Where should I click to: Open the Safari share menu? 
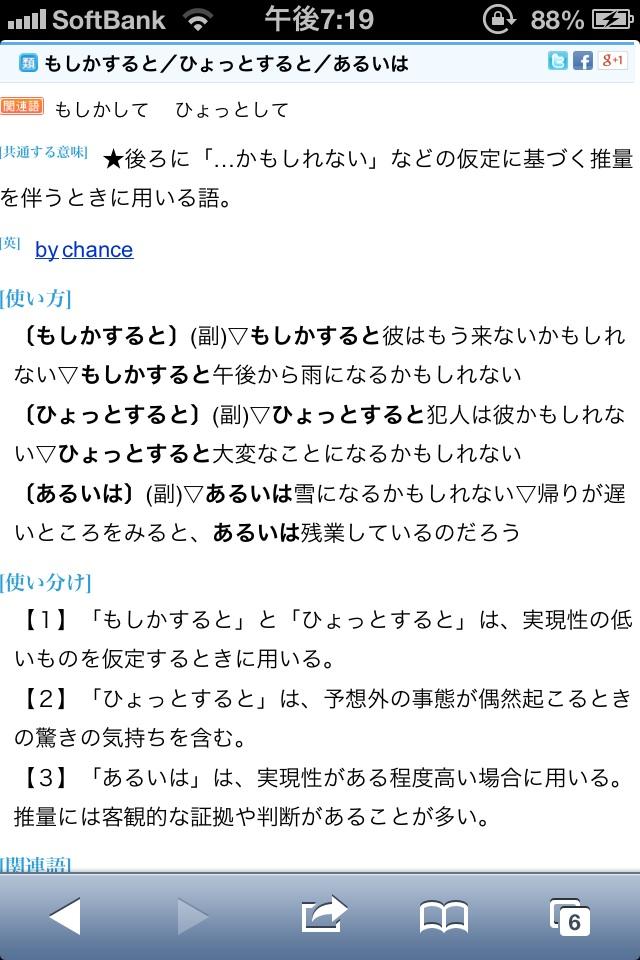point(323,916)
